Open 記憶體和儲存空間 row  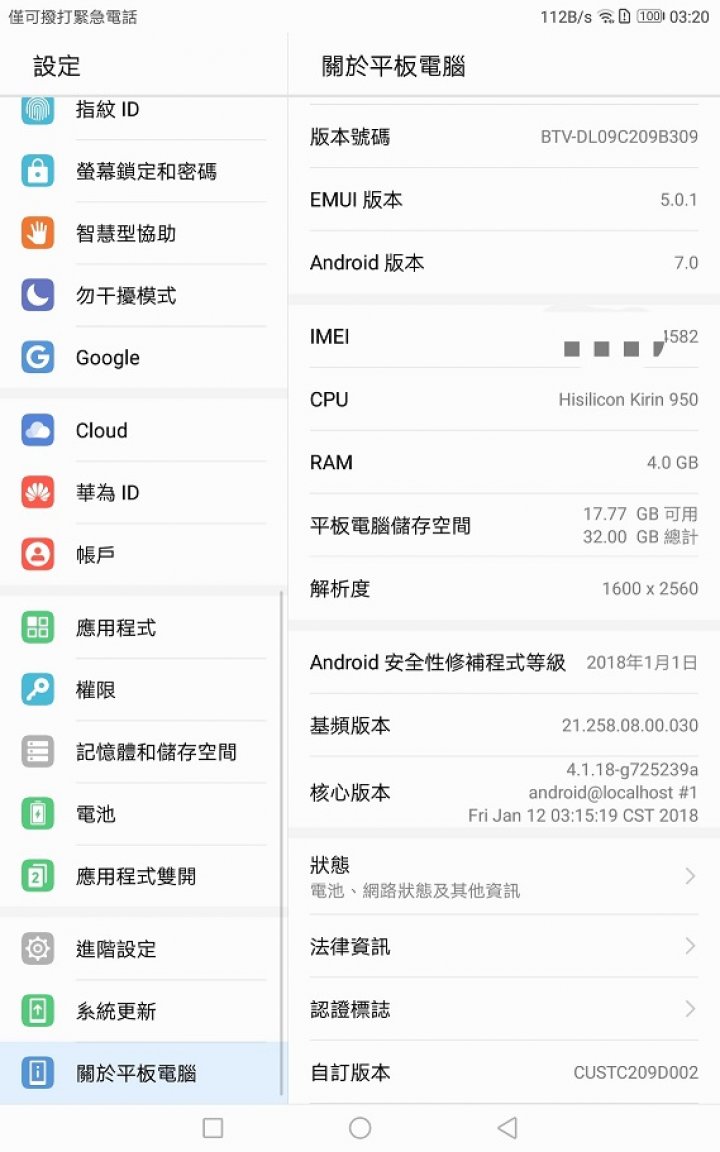coord(143,752)
